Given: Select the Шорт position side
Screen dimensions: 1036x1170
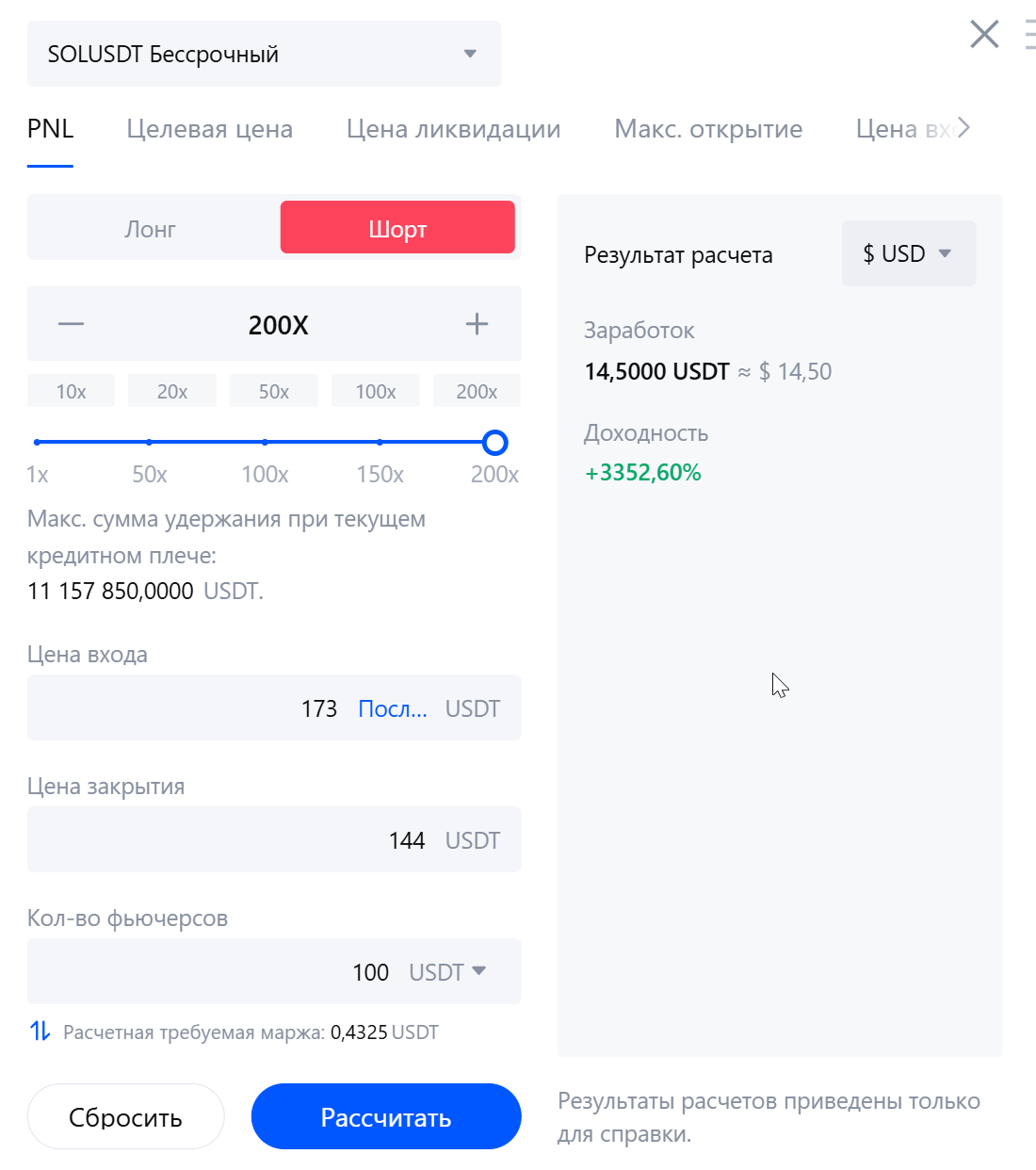Looking at the screenshot, I should click(397, 228).
